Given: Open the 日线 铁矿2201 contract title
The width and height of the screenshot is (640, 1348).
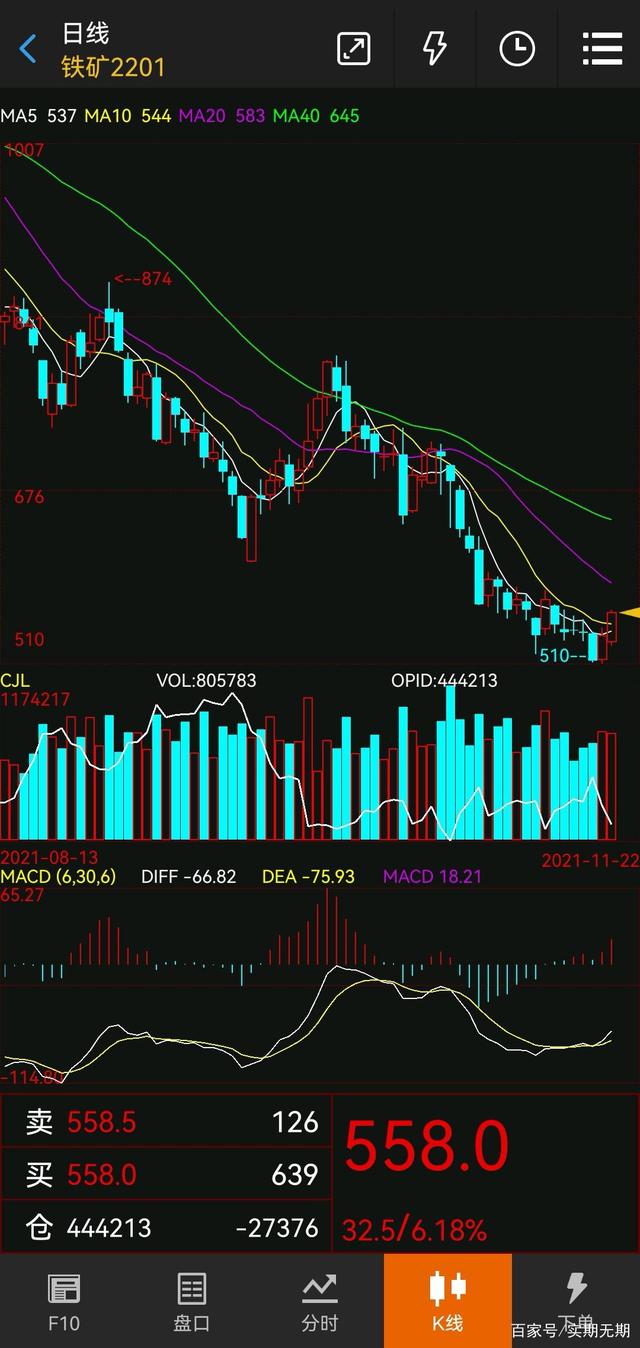Looking at the screenshot, I should point(112,50).
